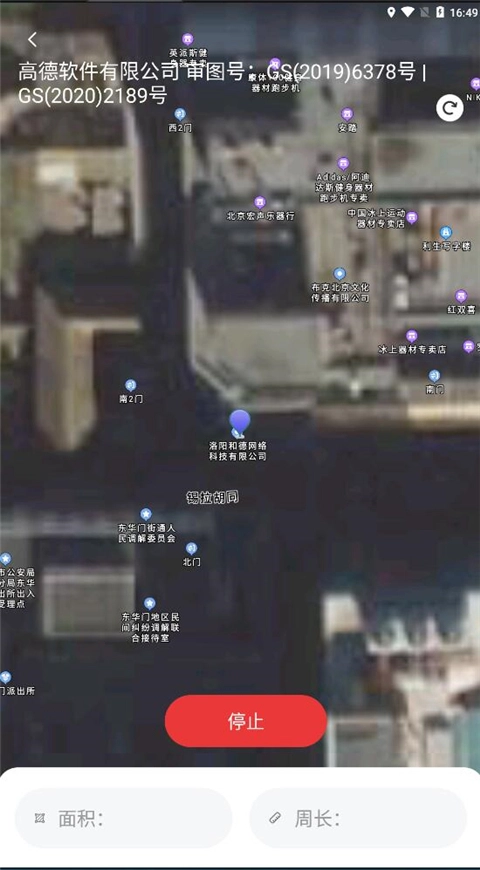Select the 洛阳和德网络科技有限公司 map pin

pos(240,424)
